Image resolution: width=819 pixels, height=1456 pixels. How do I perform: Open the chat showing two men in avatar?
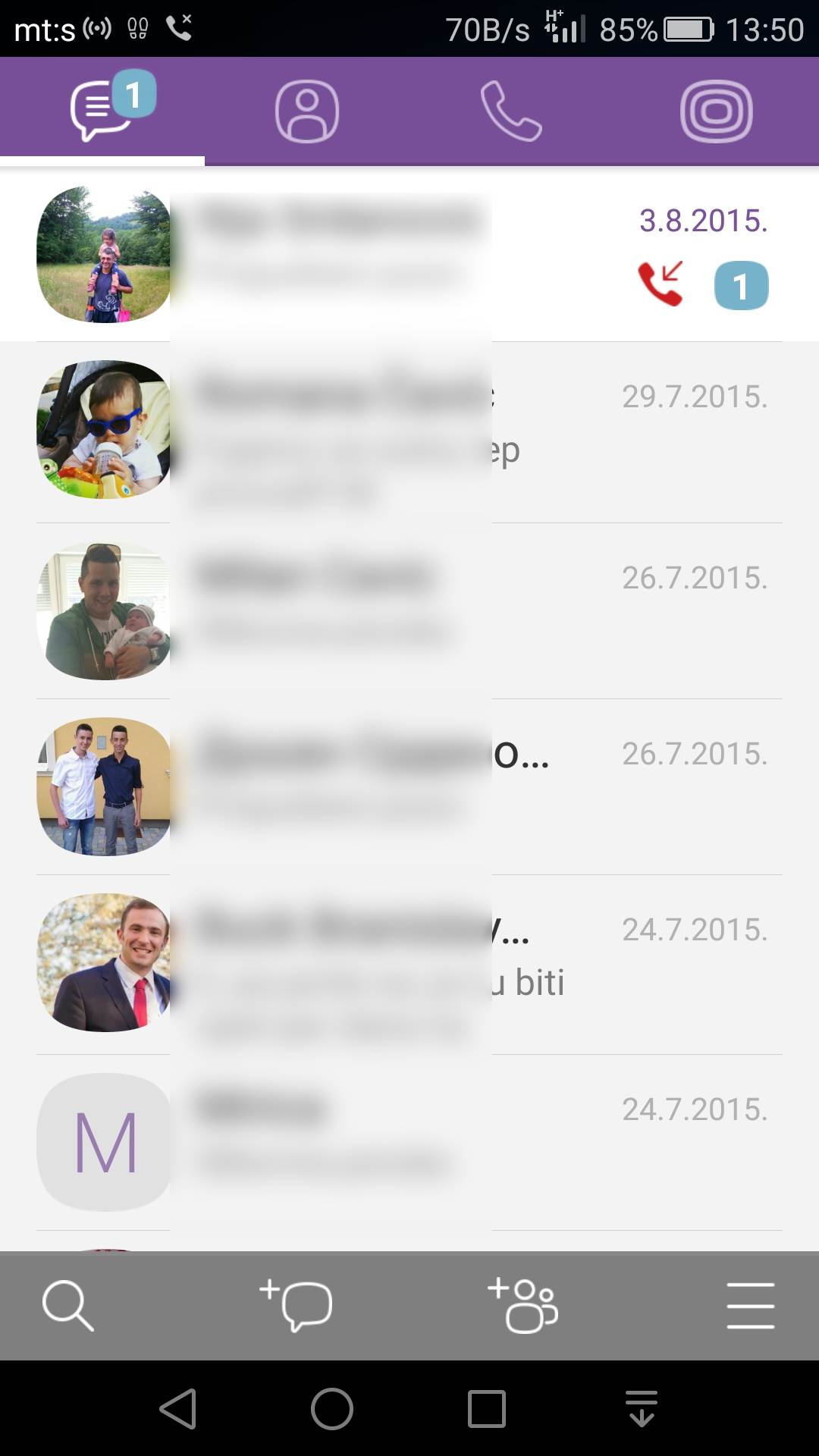(409, 787)
